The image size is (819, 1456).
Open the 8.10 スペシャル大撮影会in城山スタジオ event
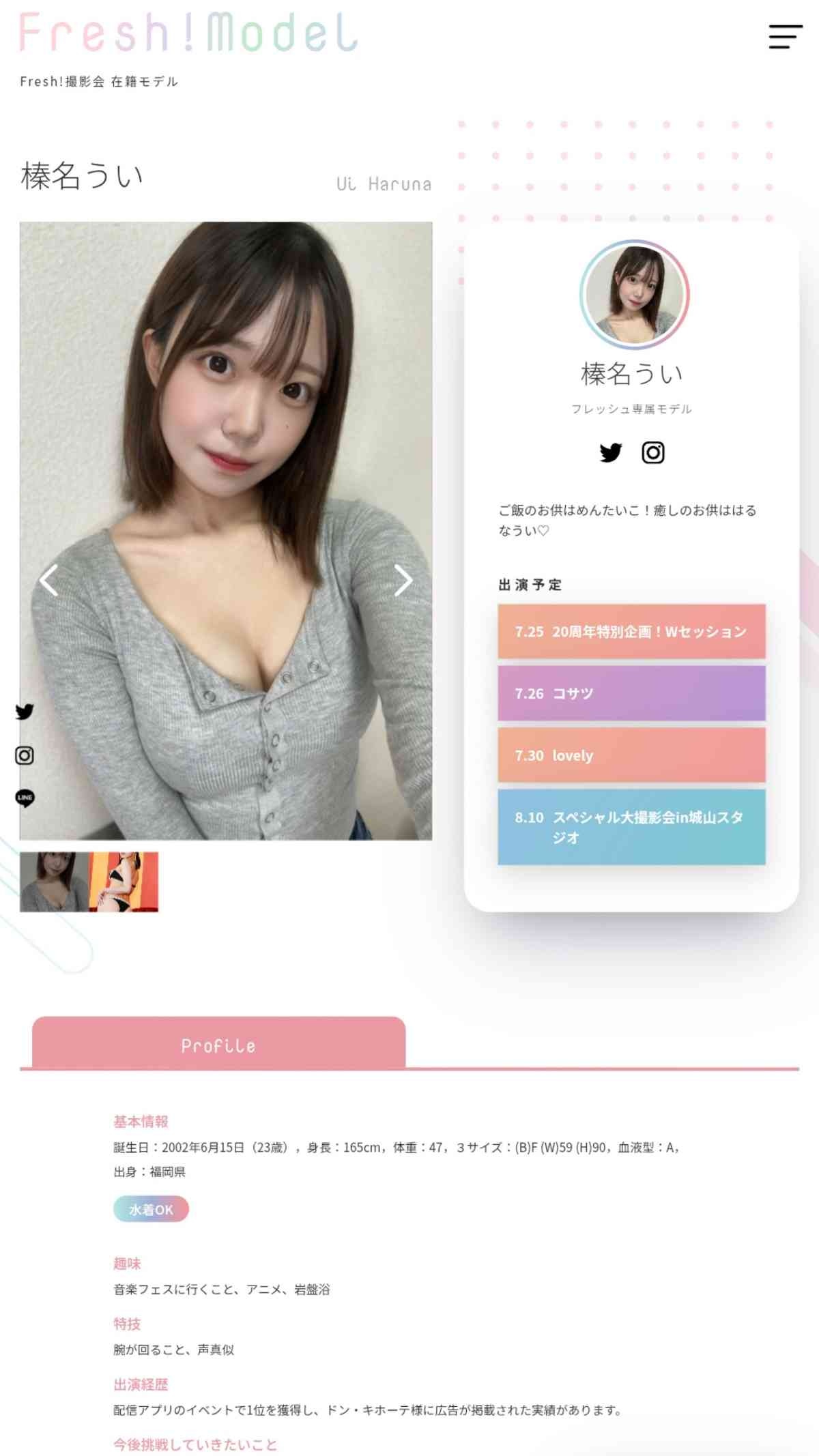[x=631, y=827]
